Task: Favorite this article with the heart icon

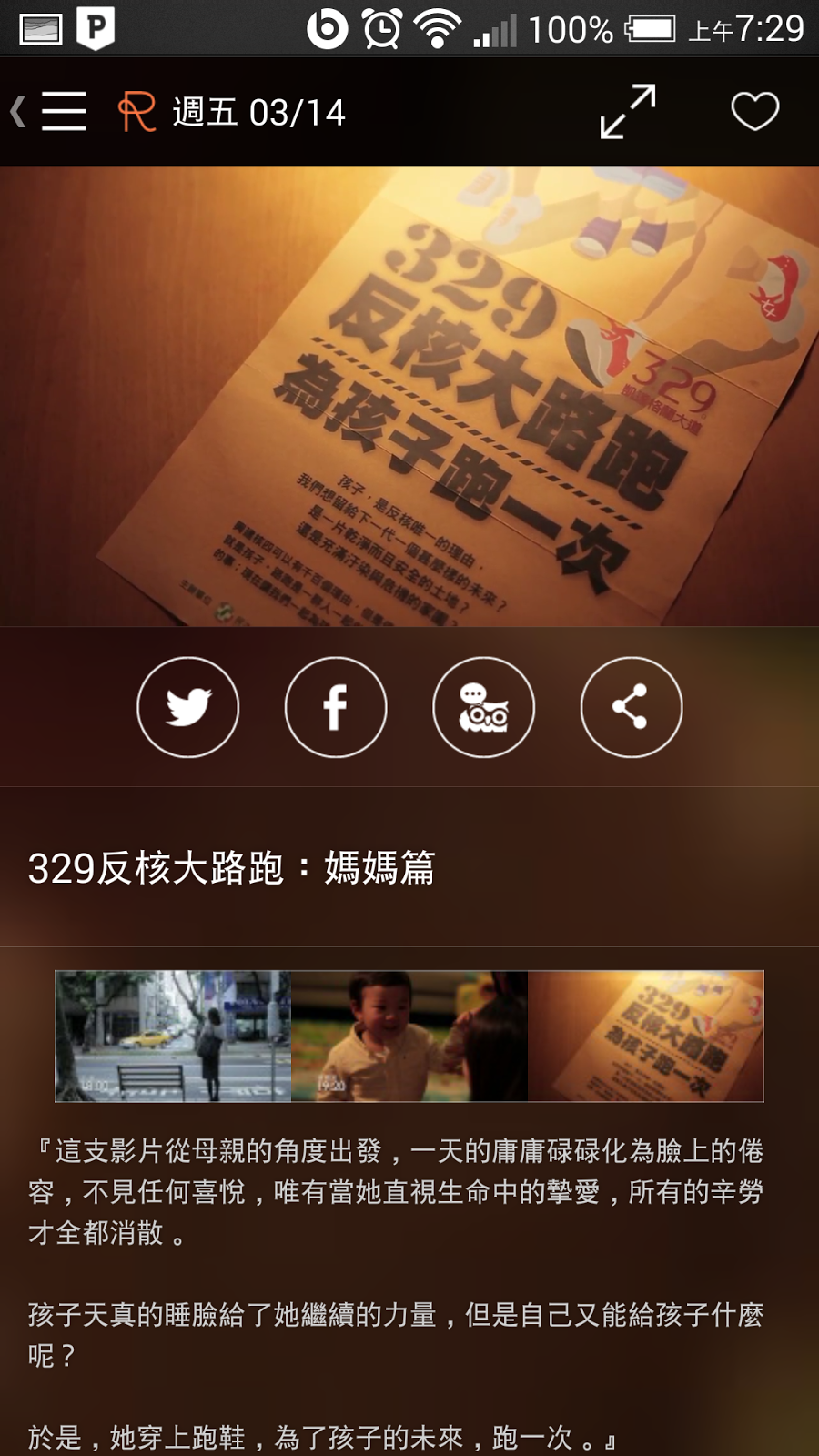Action: pyautogui.click(x=754, y=112)
